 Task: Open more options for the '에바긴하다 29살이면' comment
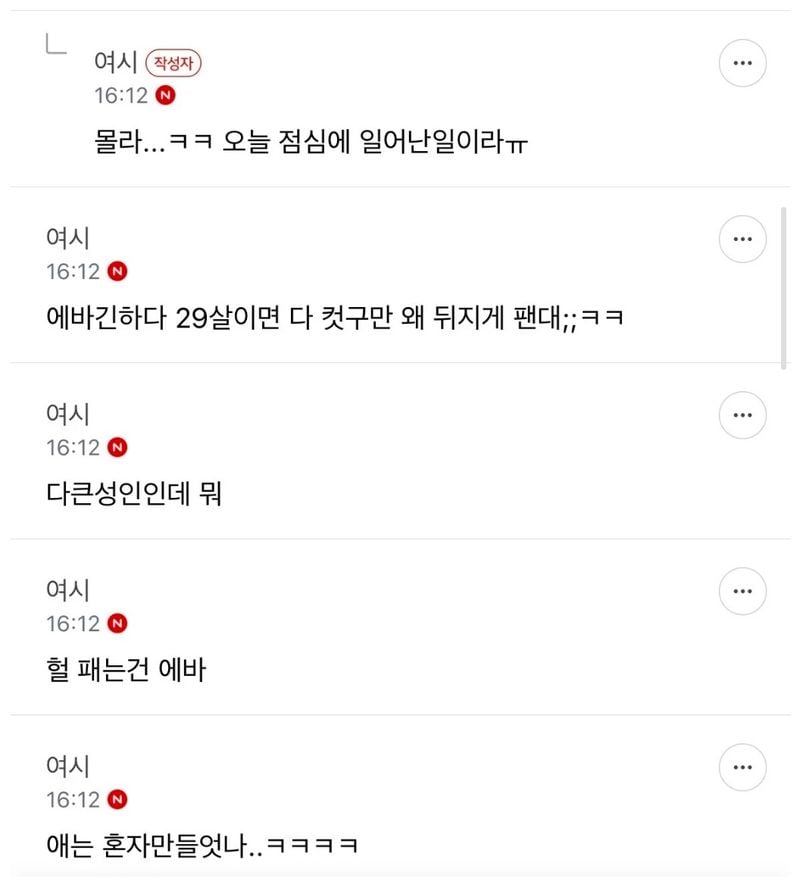pos(742,239)
